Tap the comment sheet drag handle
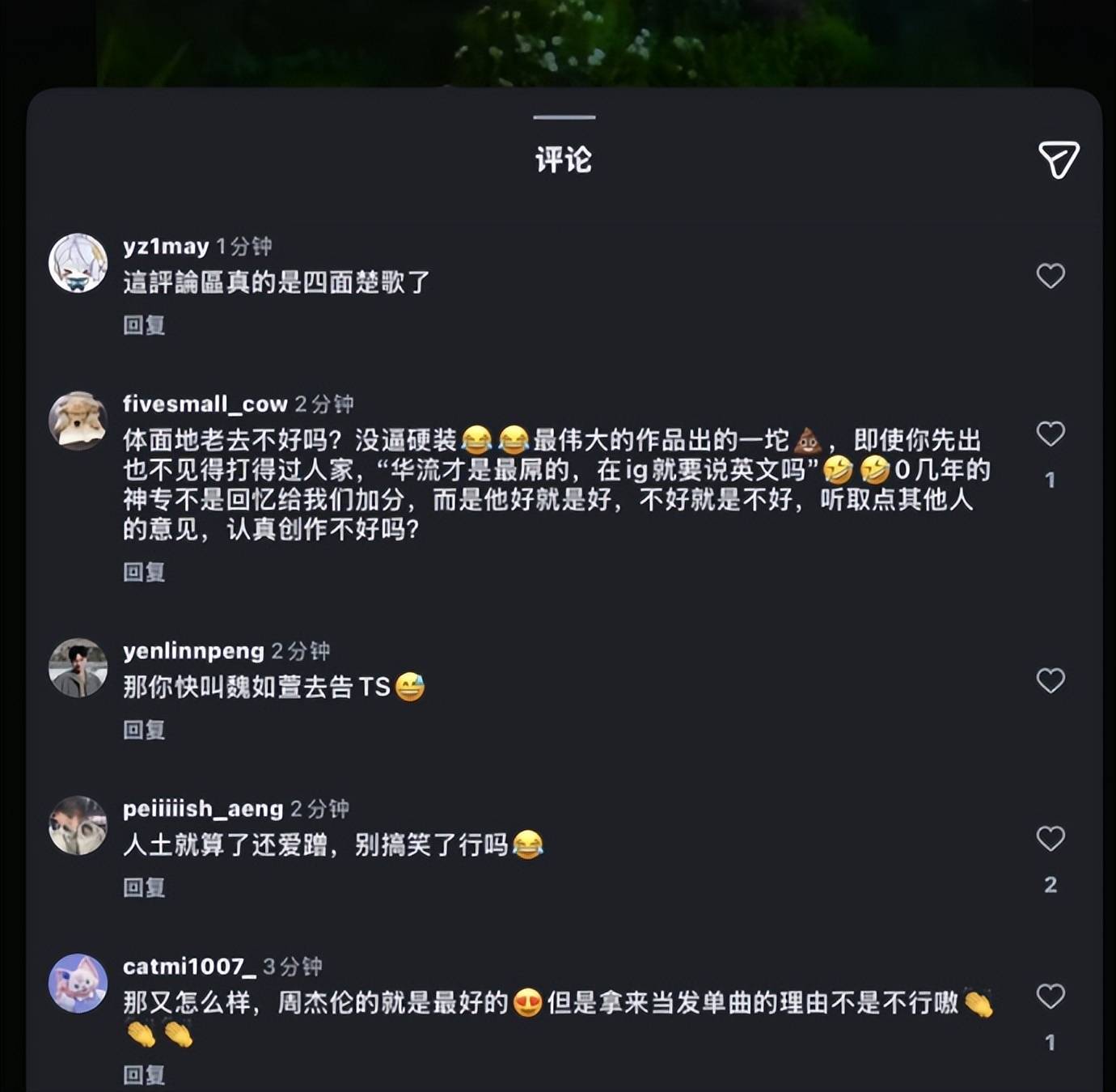This screenshot has width=1116, height=1092. pos(564,117)
